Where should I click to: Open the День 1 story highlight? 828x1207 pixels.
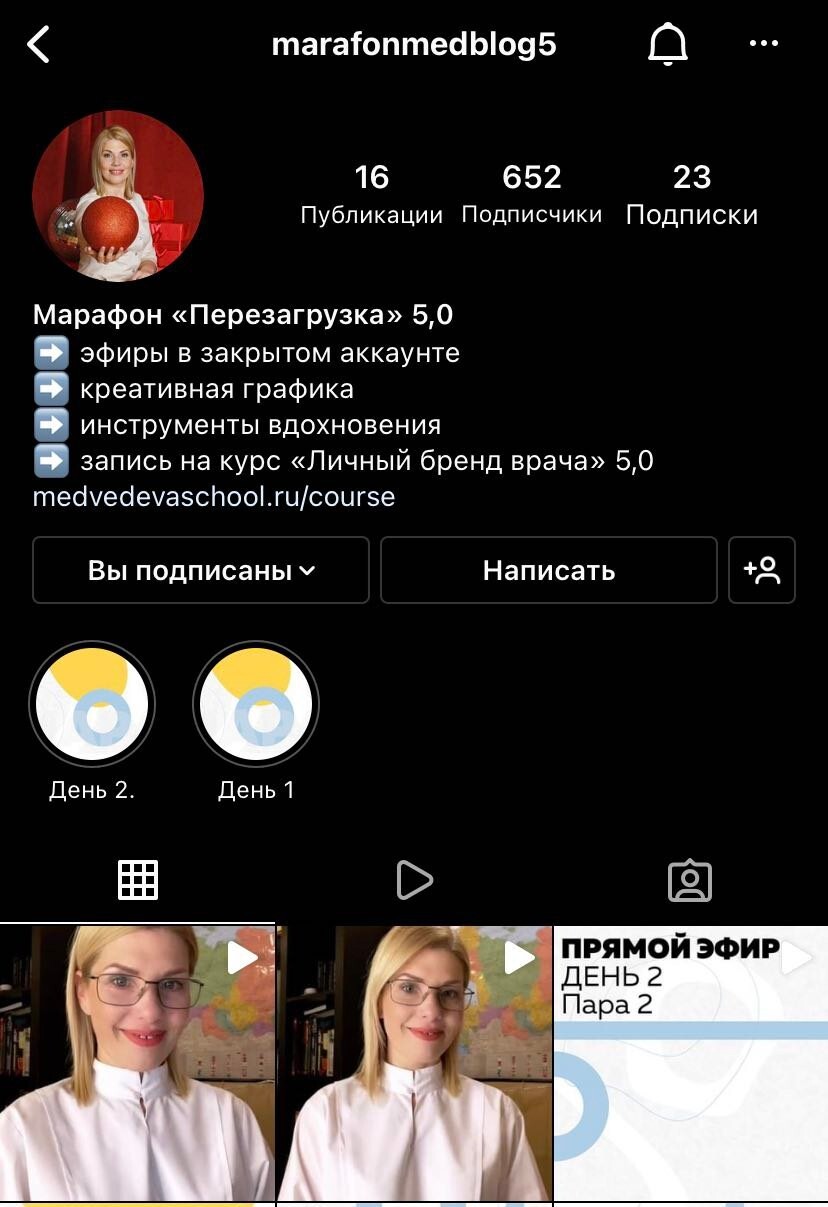[x=256, y=704]
